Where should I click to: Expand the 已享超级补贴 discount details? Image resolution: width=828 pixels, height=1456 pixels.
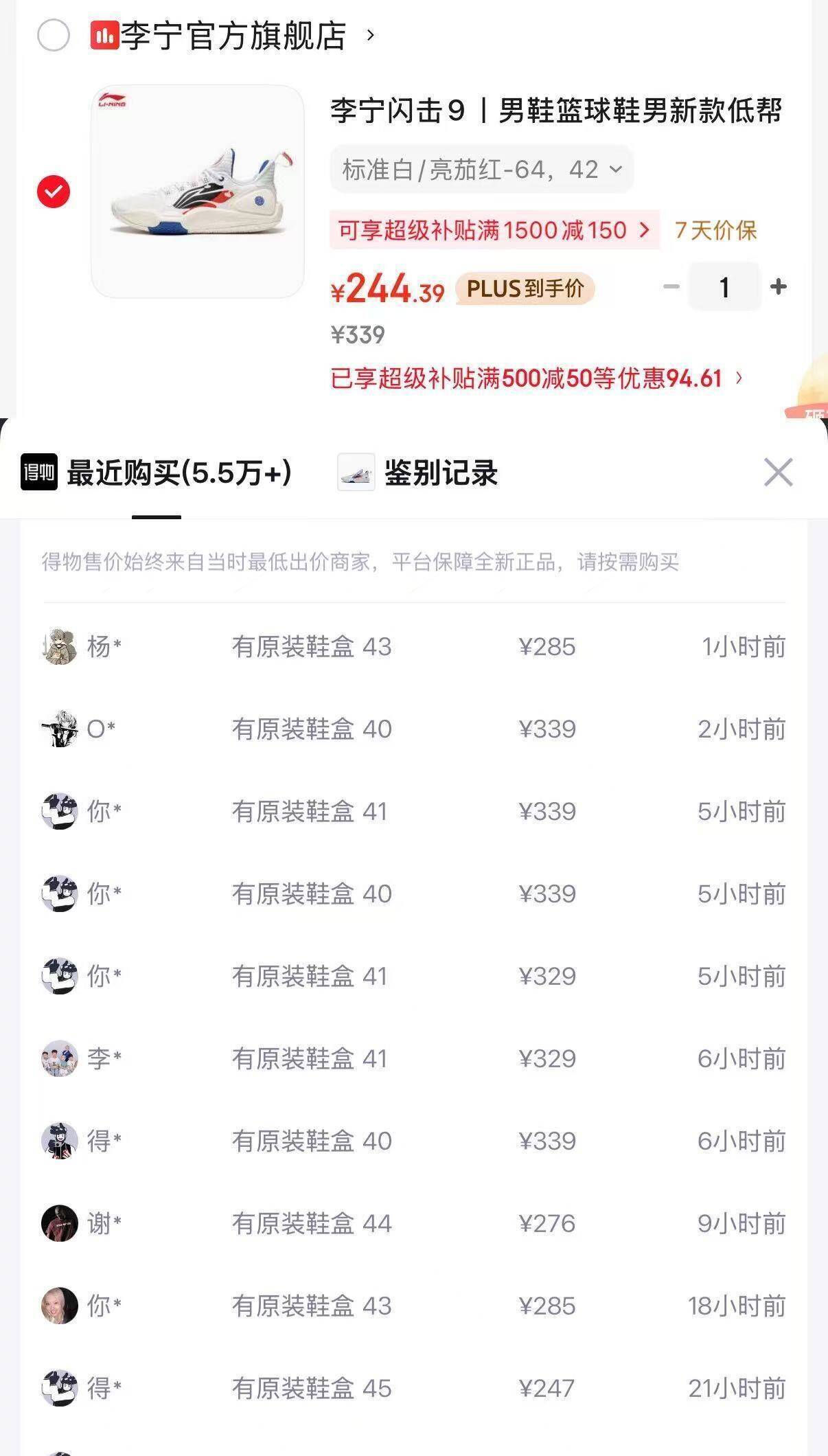point(536,378)
